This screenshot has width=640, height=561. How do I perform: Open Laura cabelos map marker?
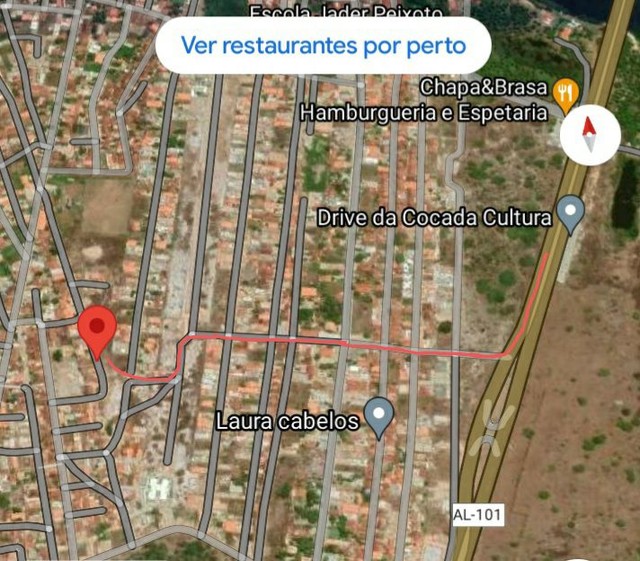(378, 415)
